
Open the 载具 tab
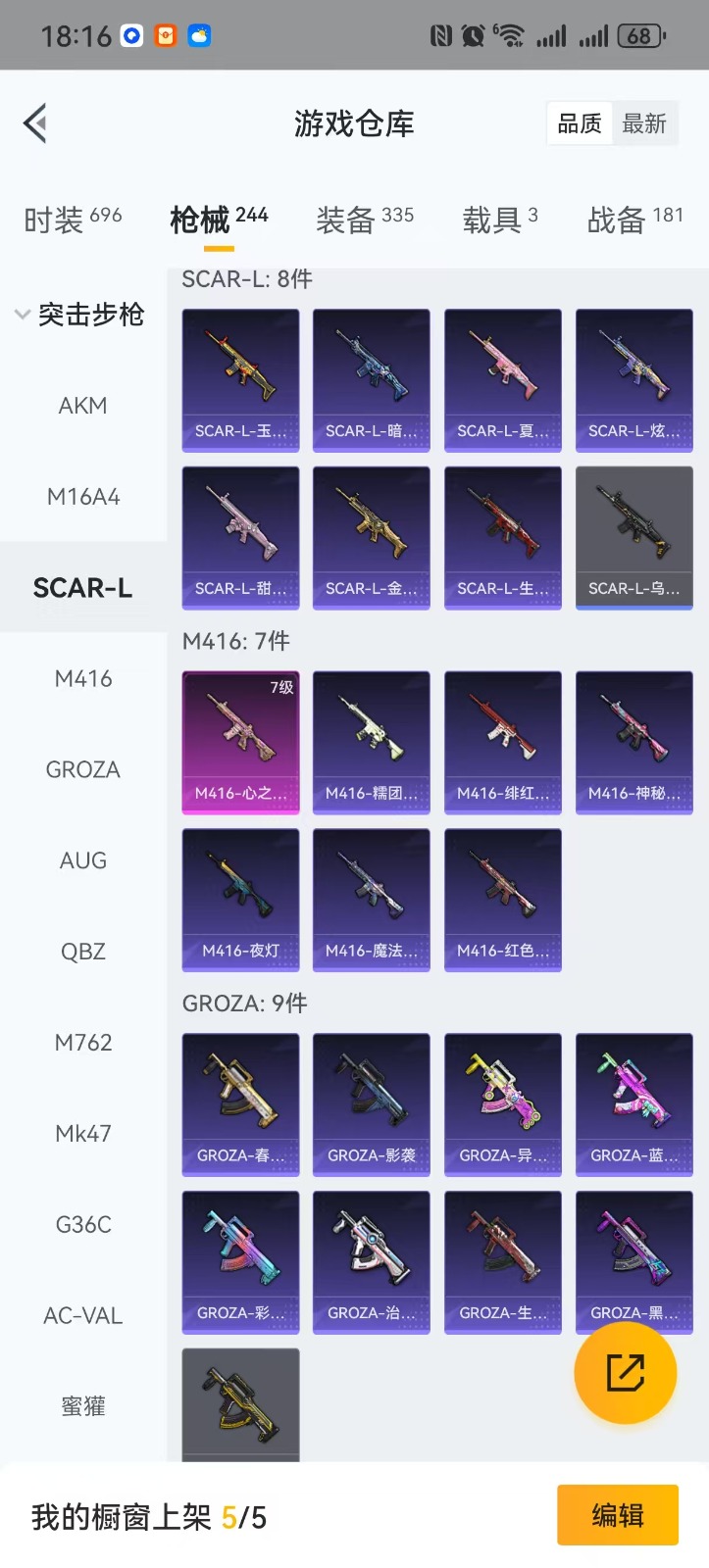(x=499, y=220)
